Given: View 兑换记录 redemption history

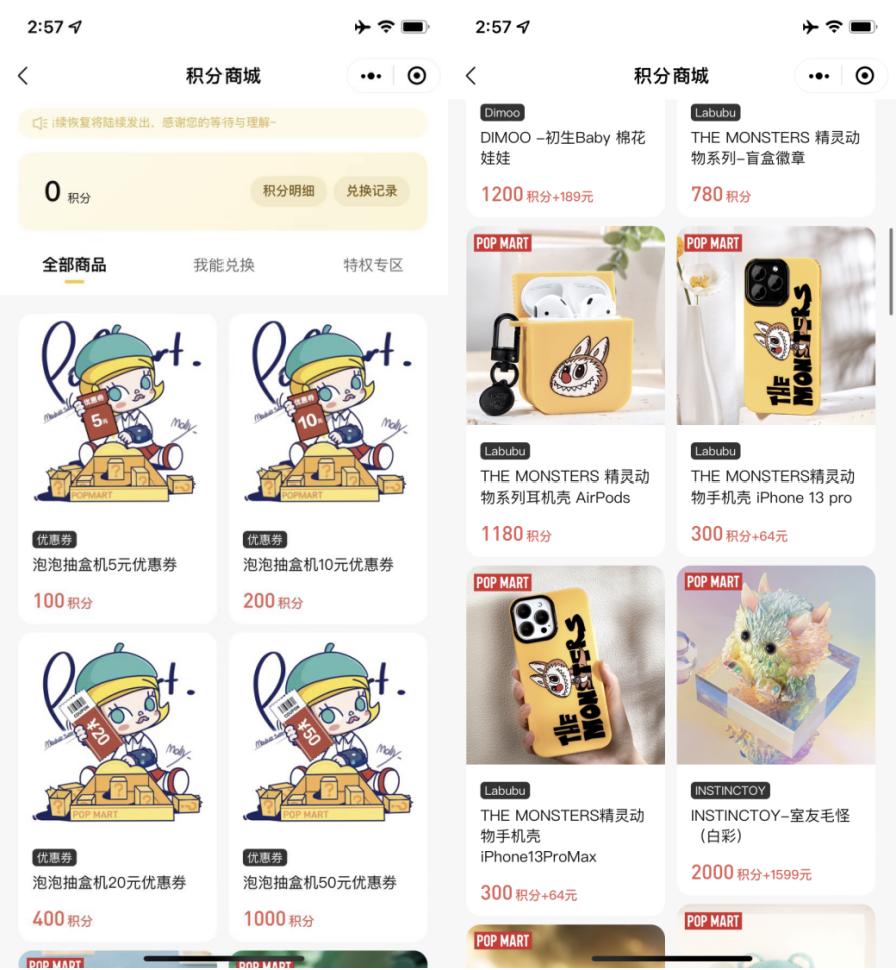Looking at the screenshot, I should 371,191.
